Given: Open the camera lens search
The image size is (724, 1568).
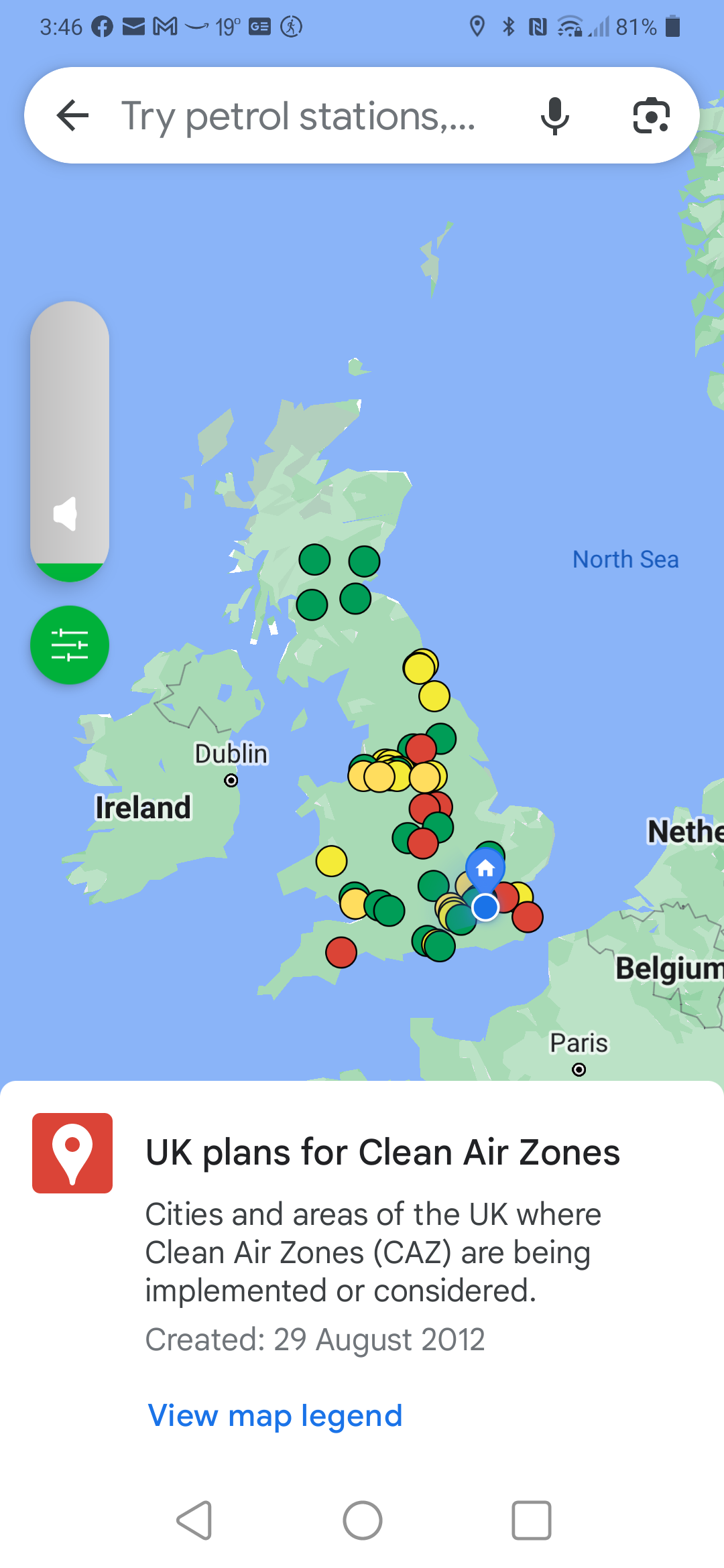Looking at the screenshot, I should pos(651,115).
